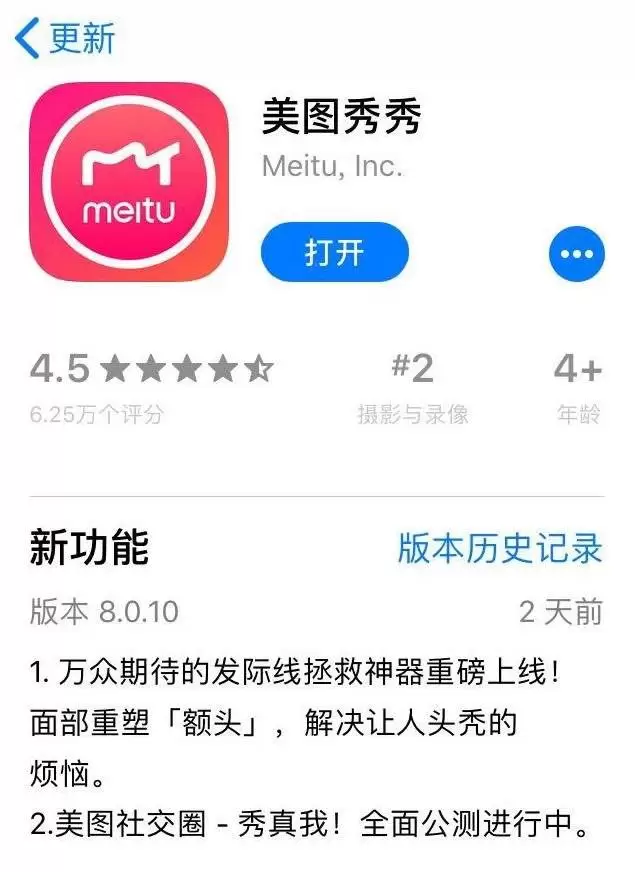Go back to 更新 page
Viewport: 635px width, 872px height.
(66, 38)
